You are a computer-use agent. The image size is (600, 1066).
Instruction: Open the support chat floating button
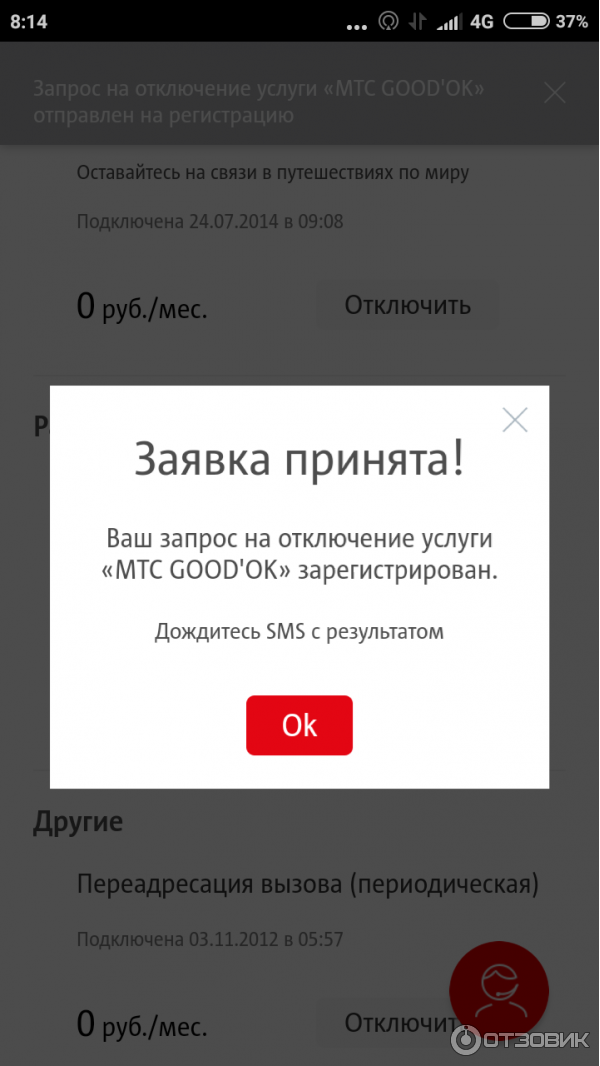pos(498,988)
